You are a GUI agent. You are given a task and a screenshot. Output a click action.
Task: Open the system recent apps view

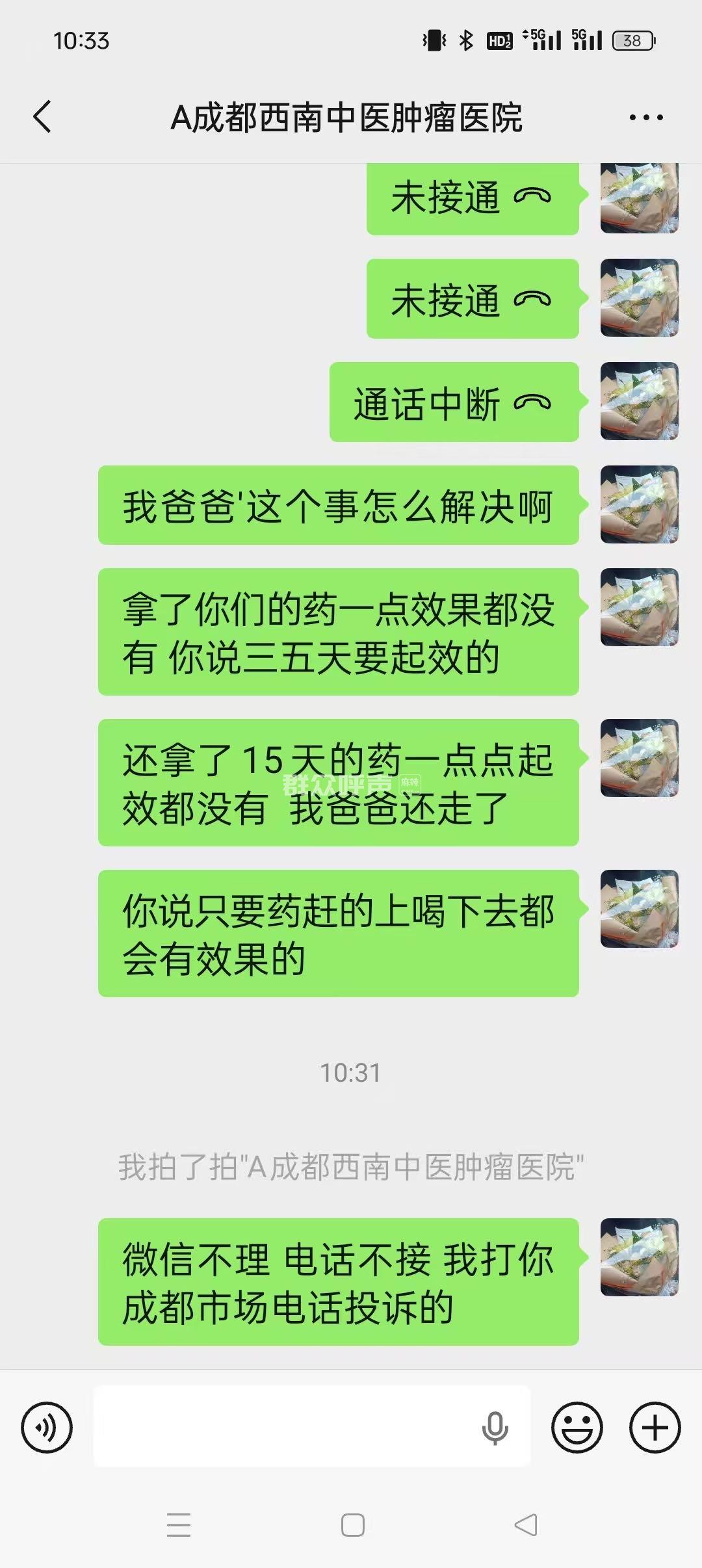[179, 1525]
